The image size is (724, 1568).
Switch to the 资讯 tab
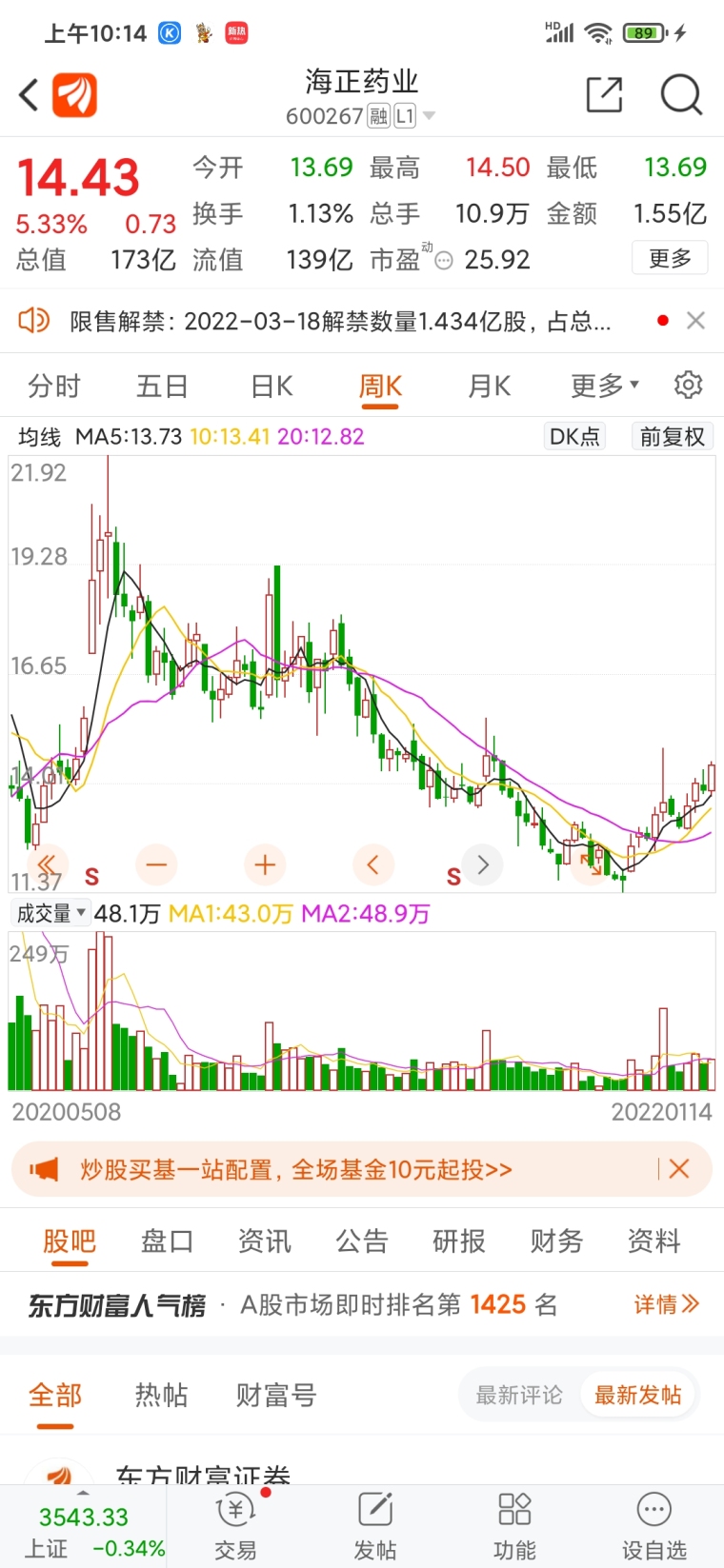pyautogui.click(x=264, y=1241)
